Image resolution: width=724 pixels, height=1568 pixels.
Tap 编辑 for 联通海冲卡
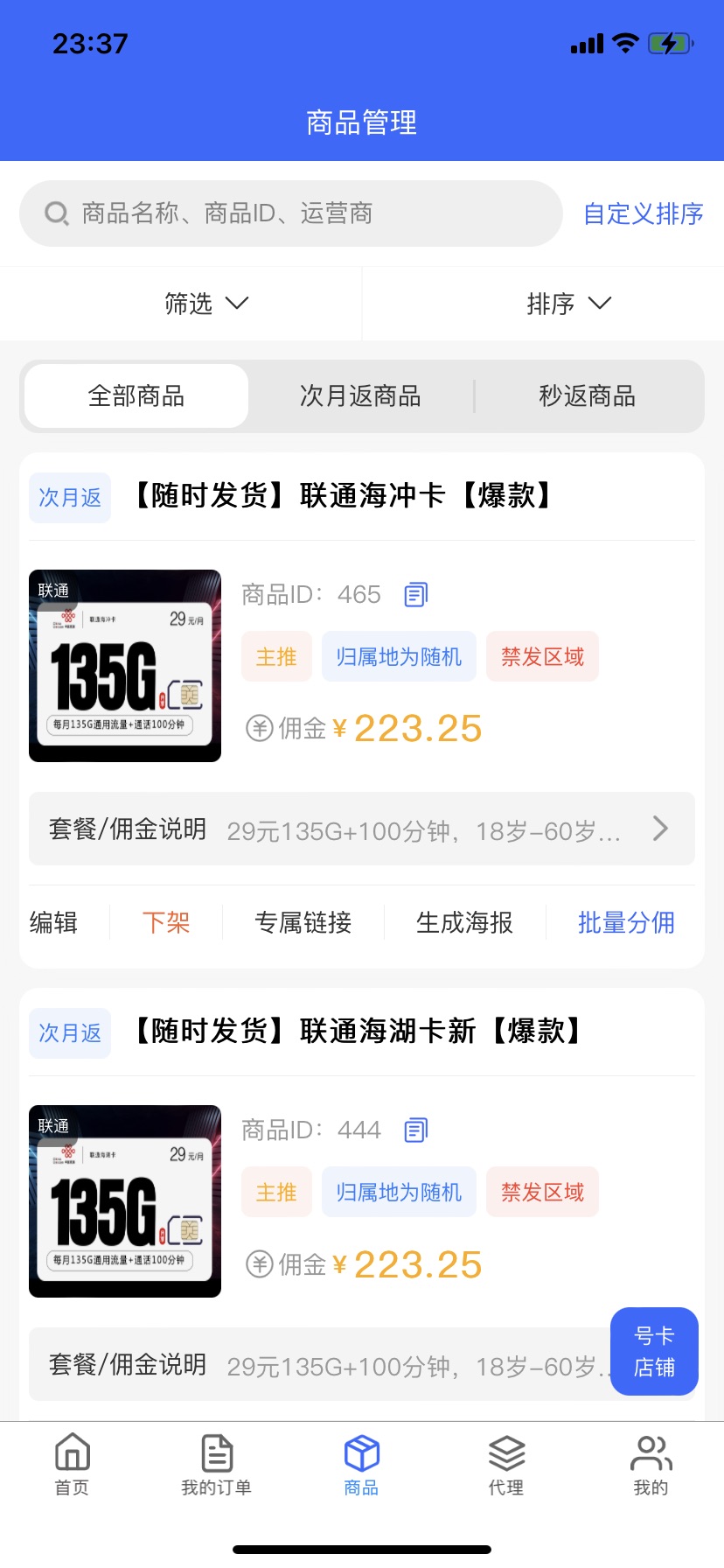53,922
